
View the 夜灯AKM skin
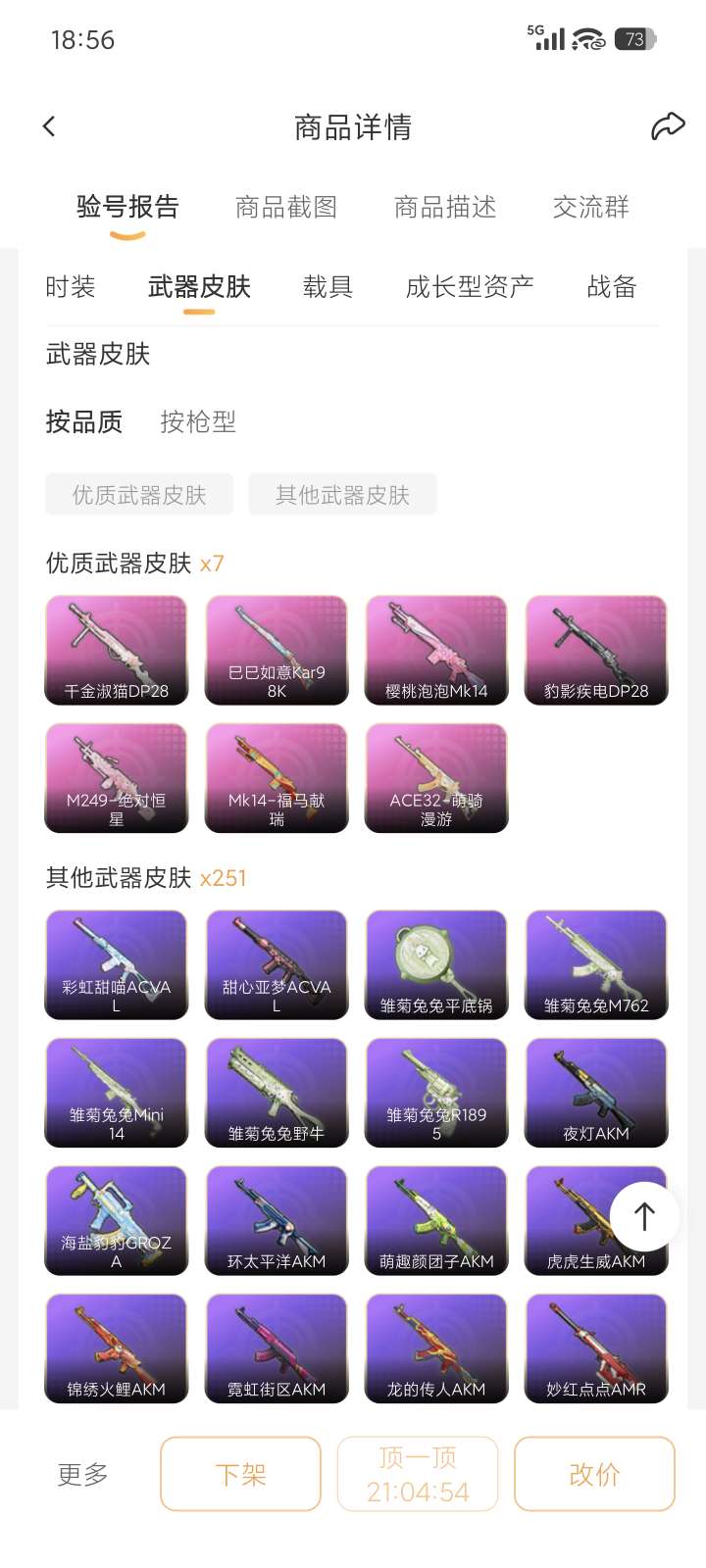[596, 1092]
